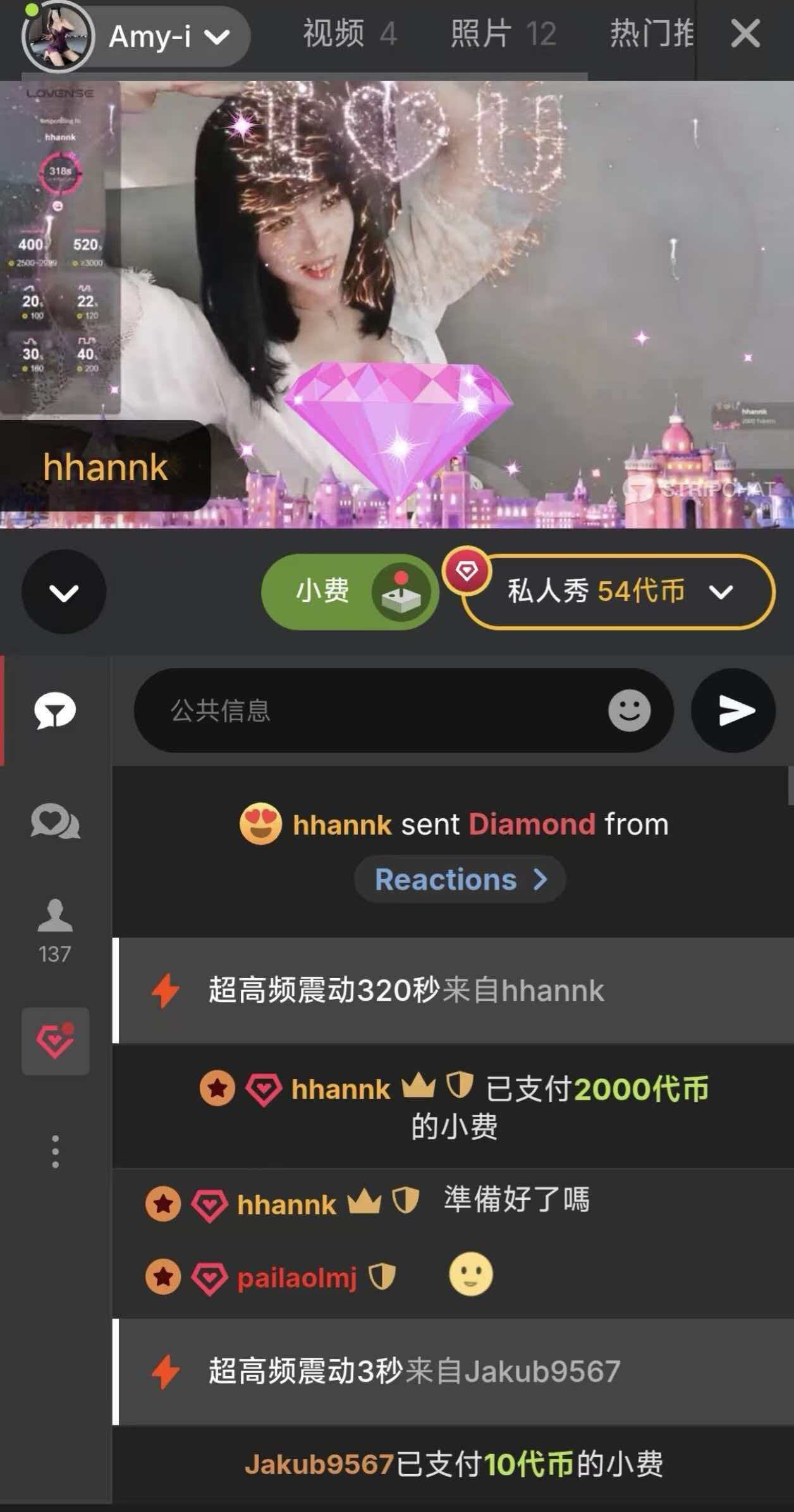Open pailaolmj's user profile

[x=296, y=1278]
